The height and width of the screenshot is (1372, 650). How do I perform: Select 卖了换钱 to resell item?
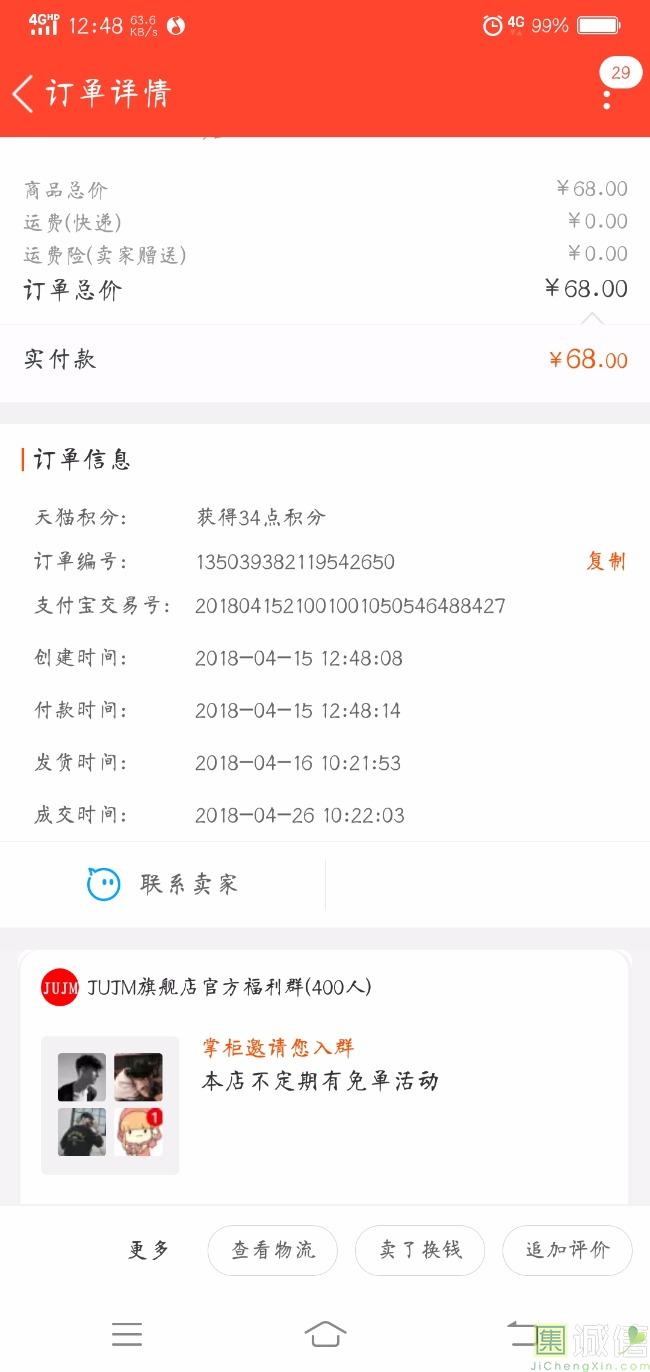click(x=420, y=1250)
